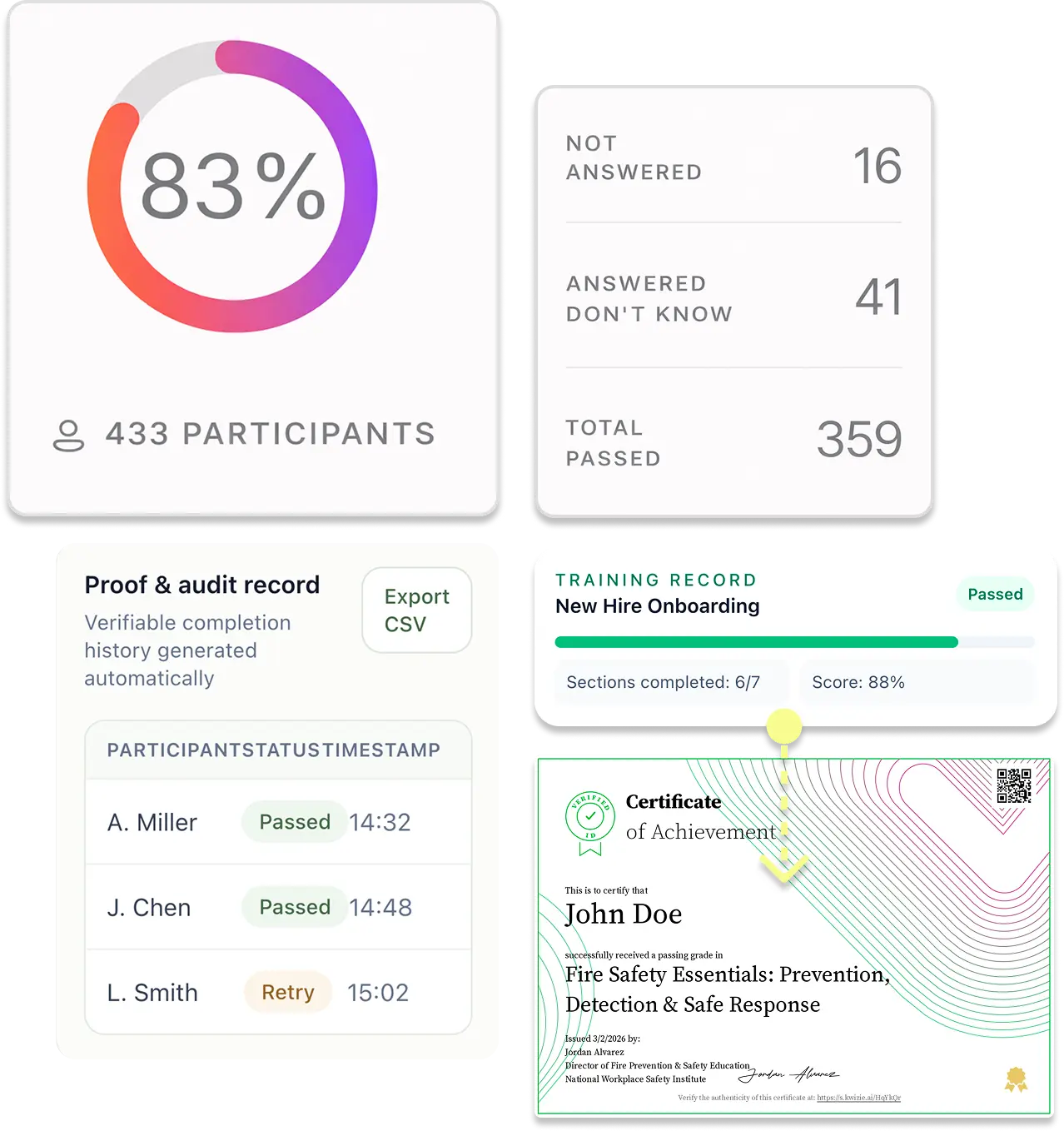Expand the PARTICIPANT column in the audit table
This screenshot has height=1131, width=1064.
point(172,750)
